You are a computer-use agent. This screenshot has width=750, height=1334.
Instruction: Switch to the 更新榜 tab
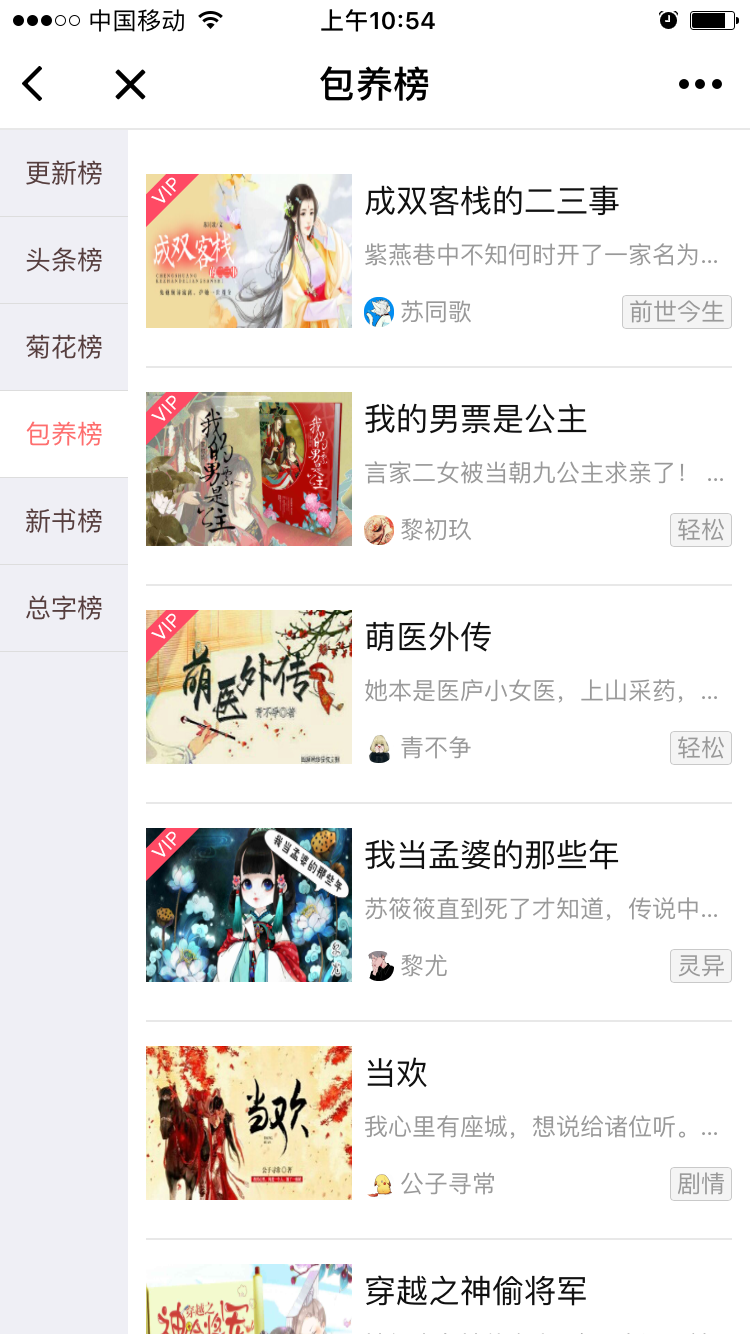64,173
